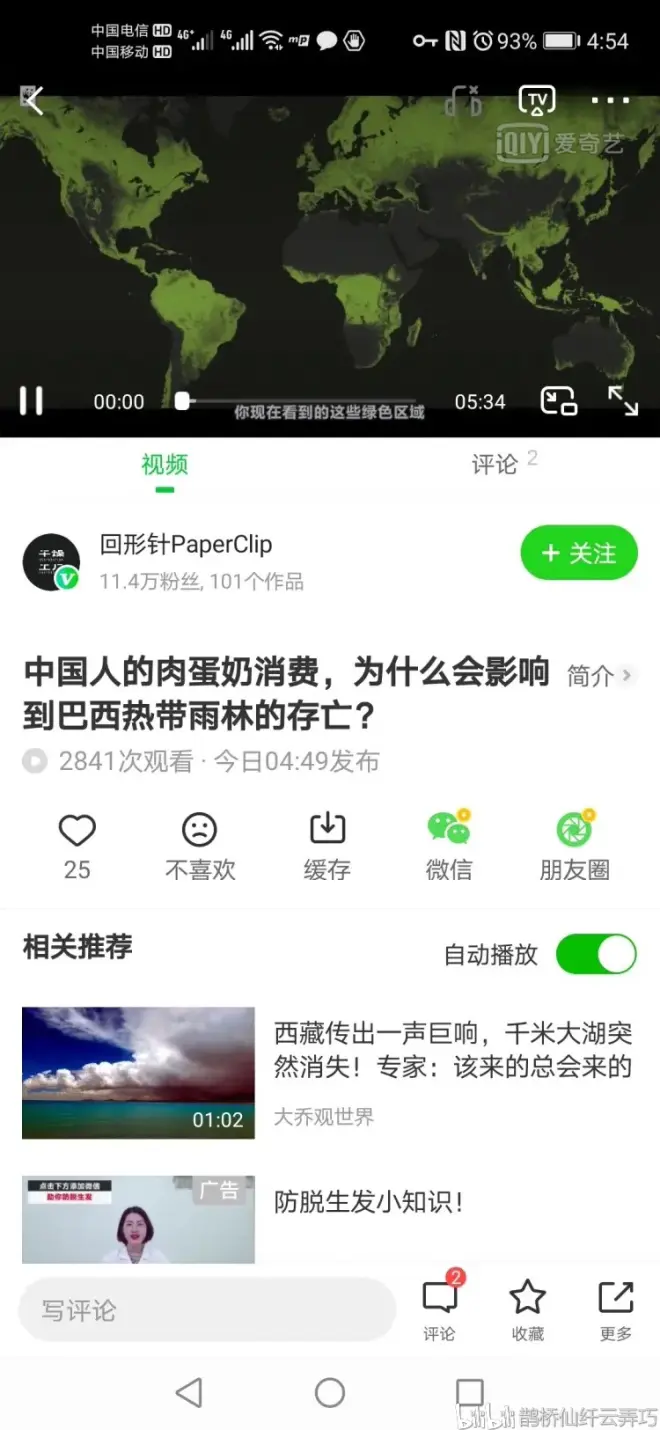660x1430 pixels.
Task: Go back from the video player
Action: point(34,100)
